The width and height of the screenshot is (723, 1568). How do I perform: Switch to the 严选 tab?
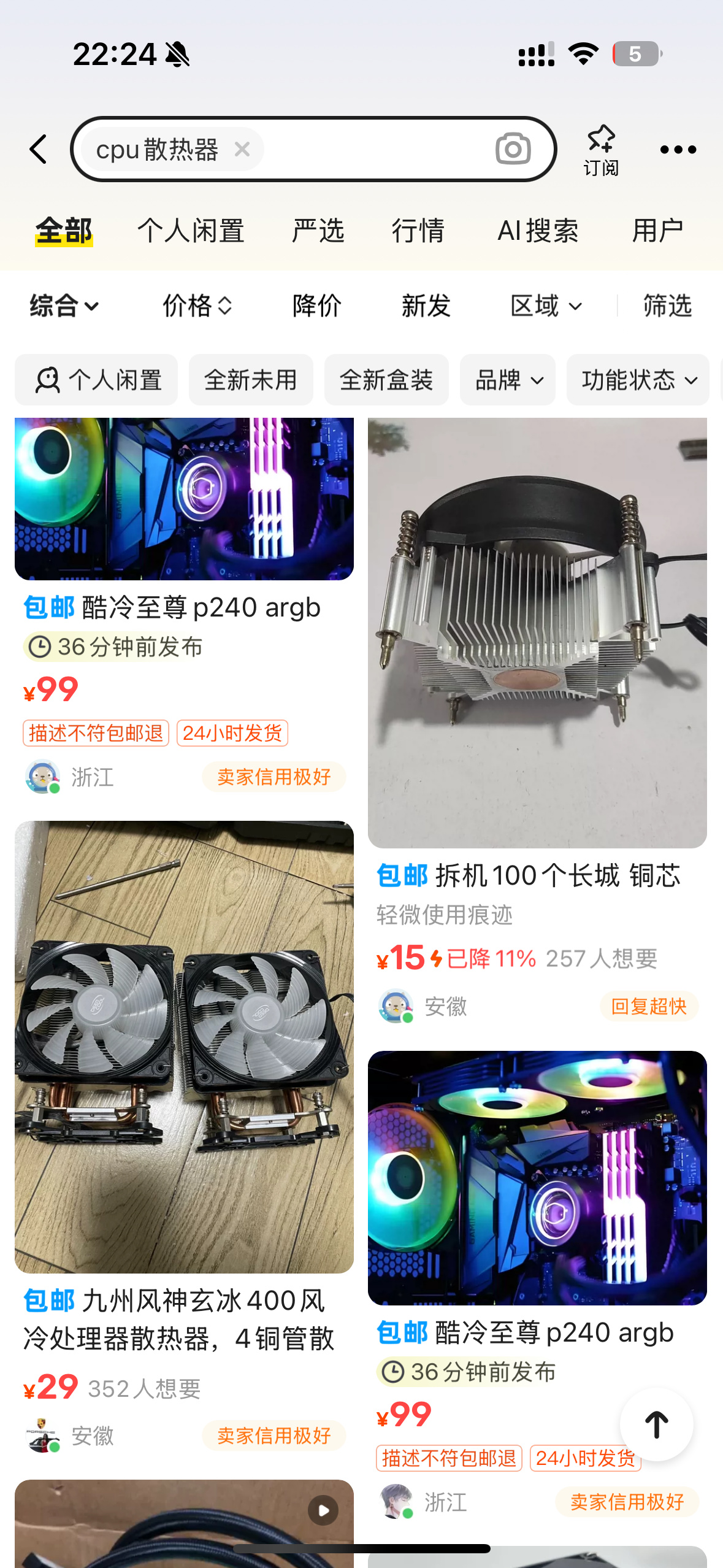(x=318, y=231)
